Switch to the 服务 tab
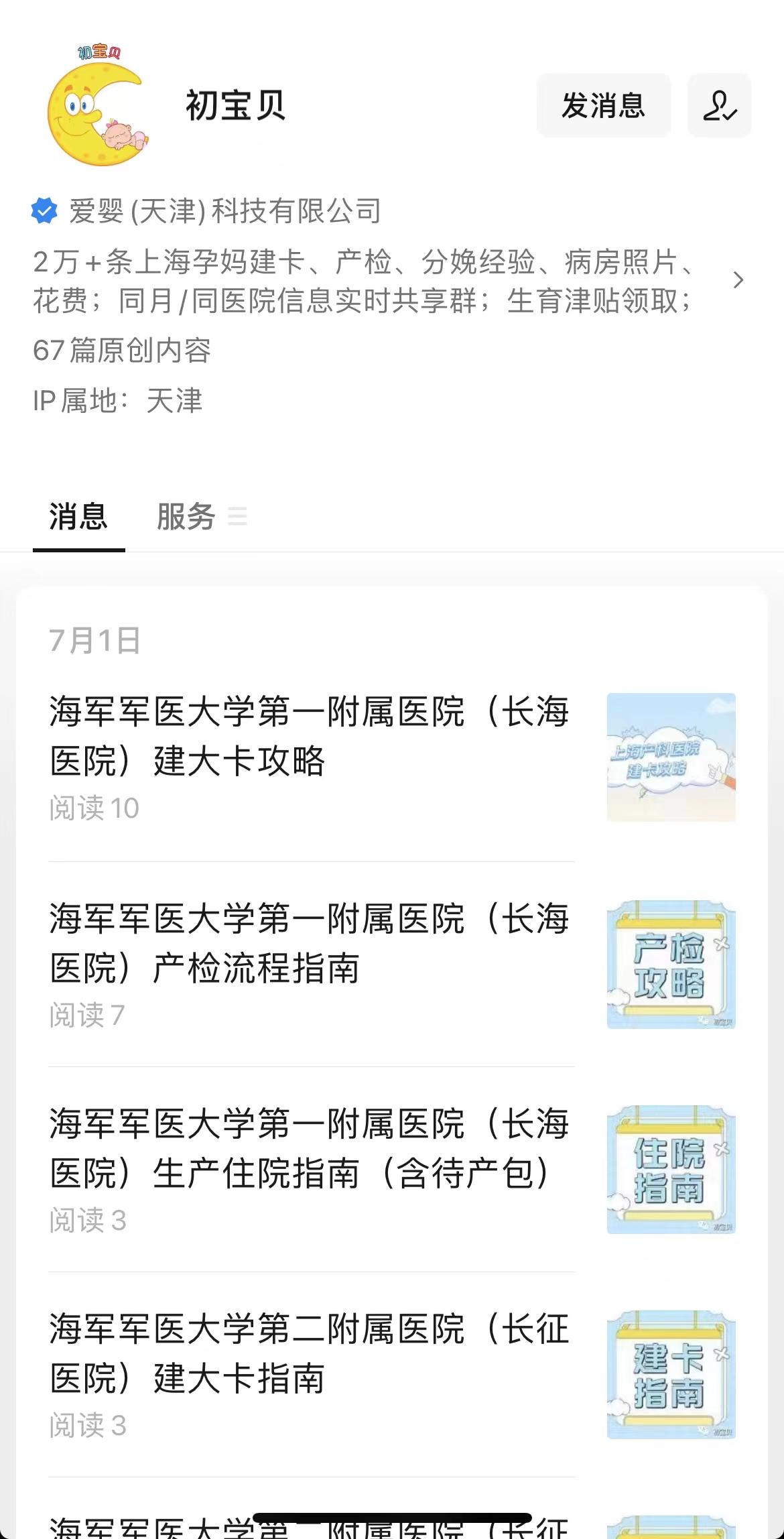This screenshot has height=1539, width=784. [186, 517]
